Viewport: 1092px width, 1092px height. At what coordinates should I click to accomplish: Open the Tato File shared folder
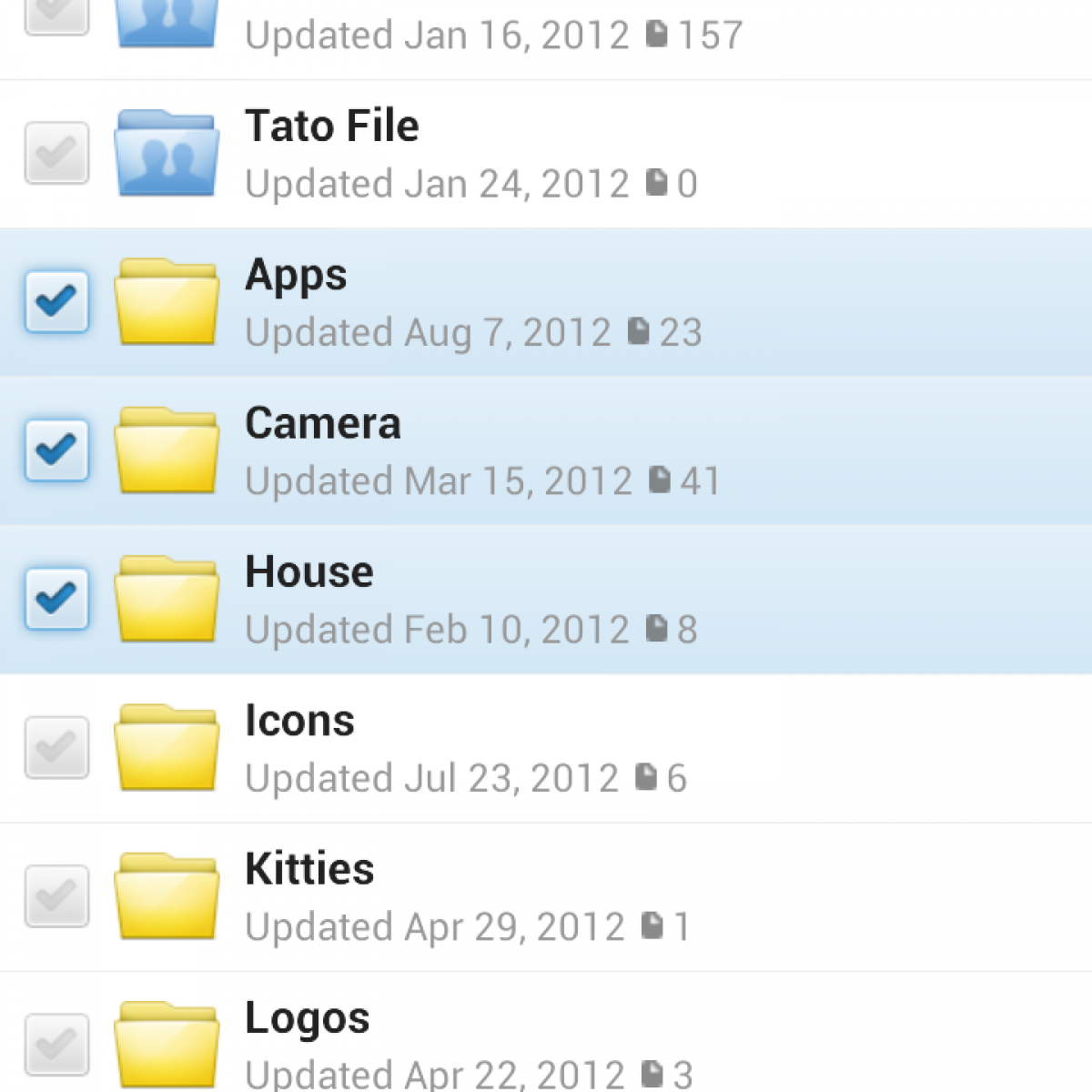332,126
